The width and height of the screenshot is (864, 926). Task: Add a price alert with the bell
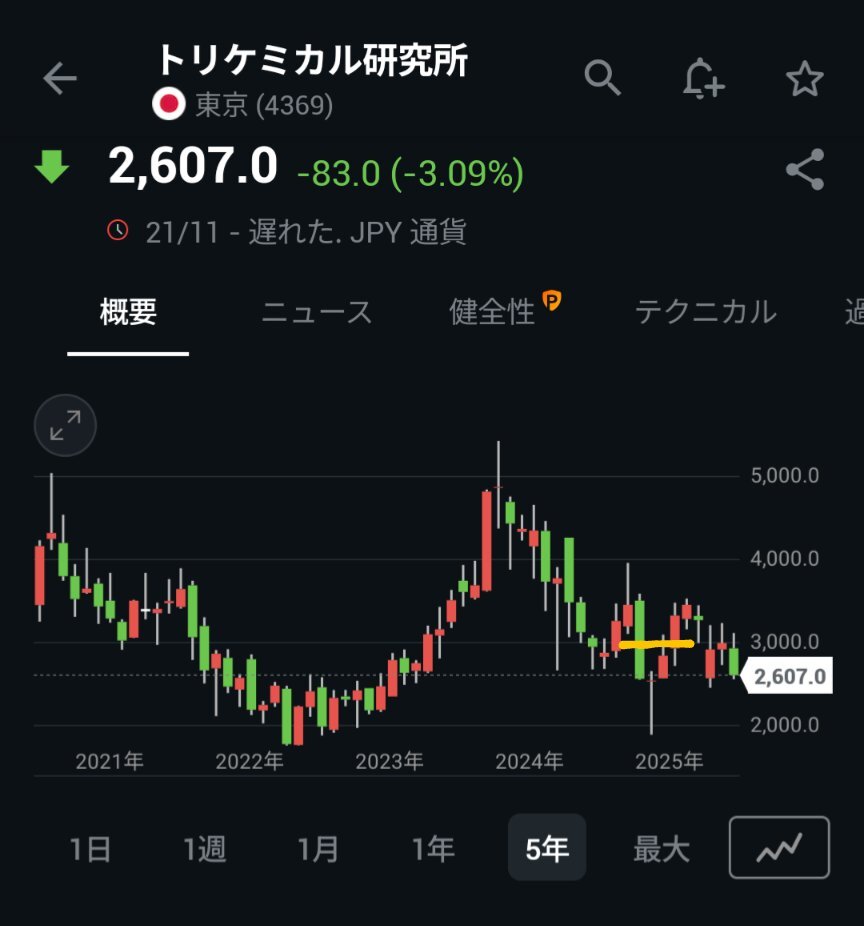(703, 78)
